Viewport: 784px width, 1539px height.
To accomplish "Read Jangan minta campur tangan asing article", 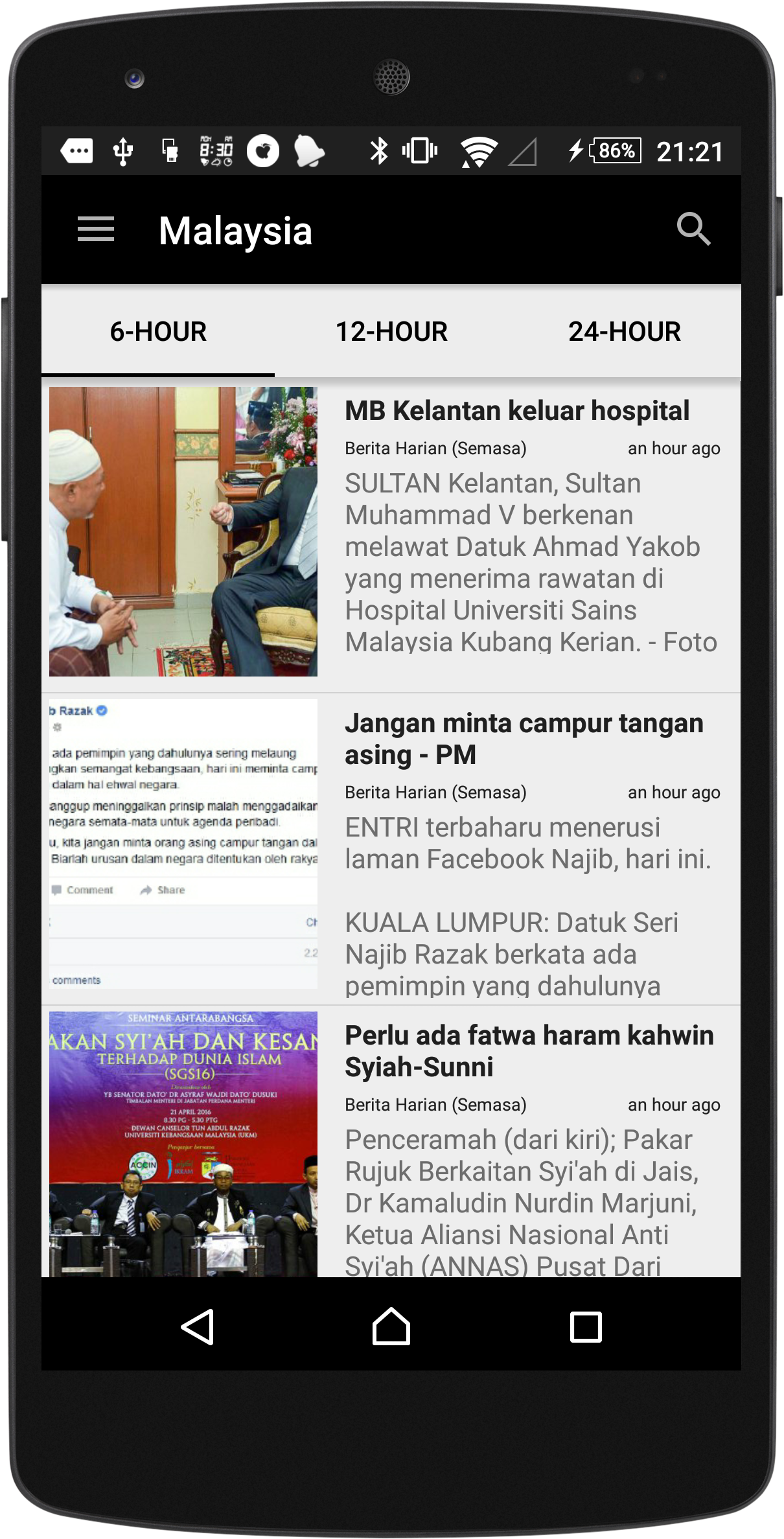I will coord(524,739).
